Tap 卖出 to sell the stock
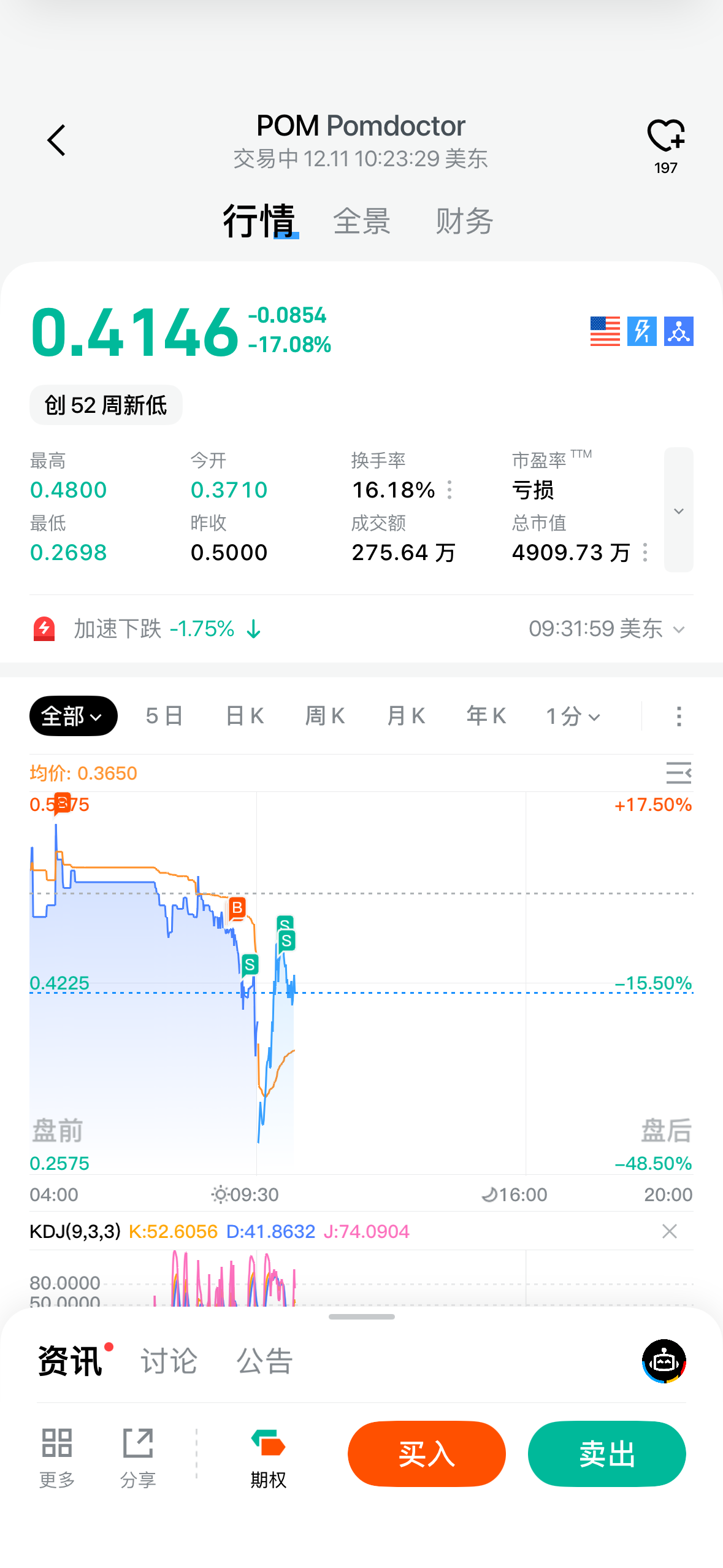 [606, 1454]
